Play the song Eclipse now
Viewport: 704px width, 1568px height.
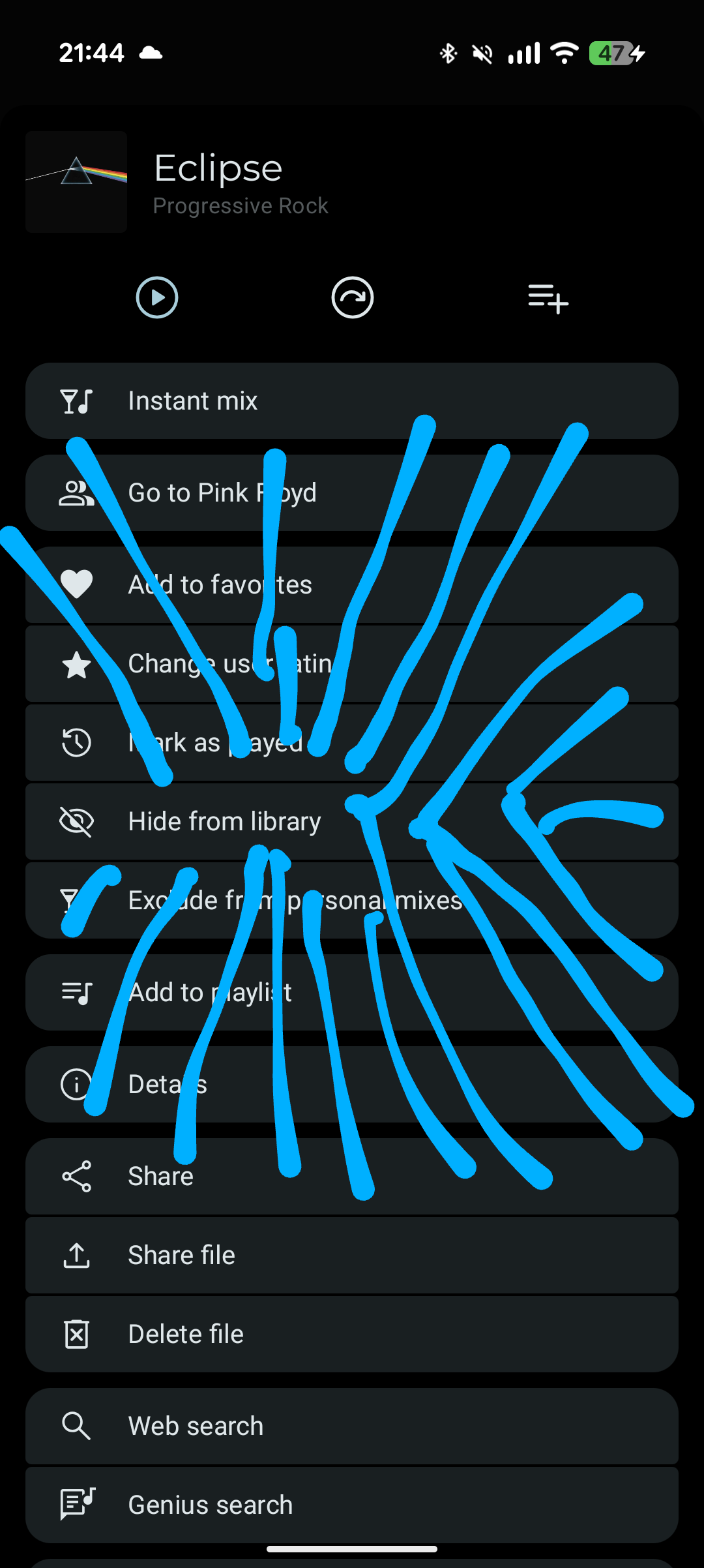click(x=157, y=298)
